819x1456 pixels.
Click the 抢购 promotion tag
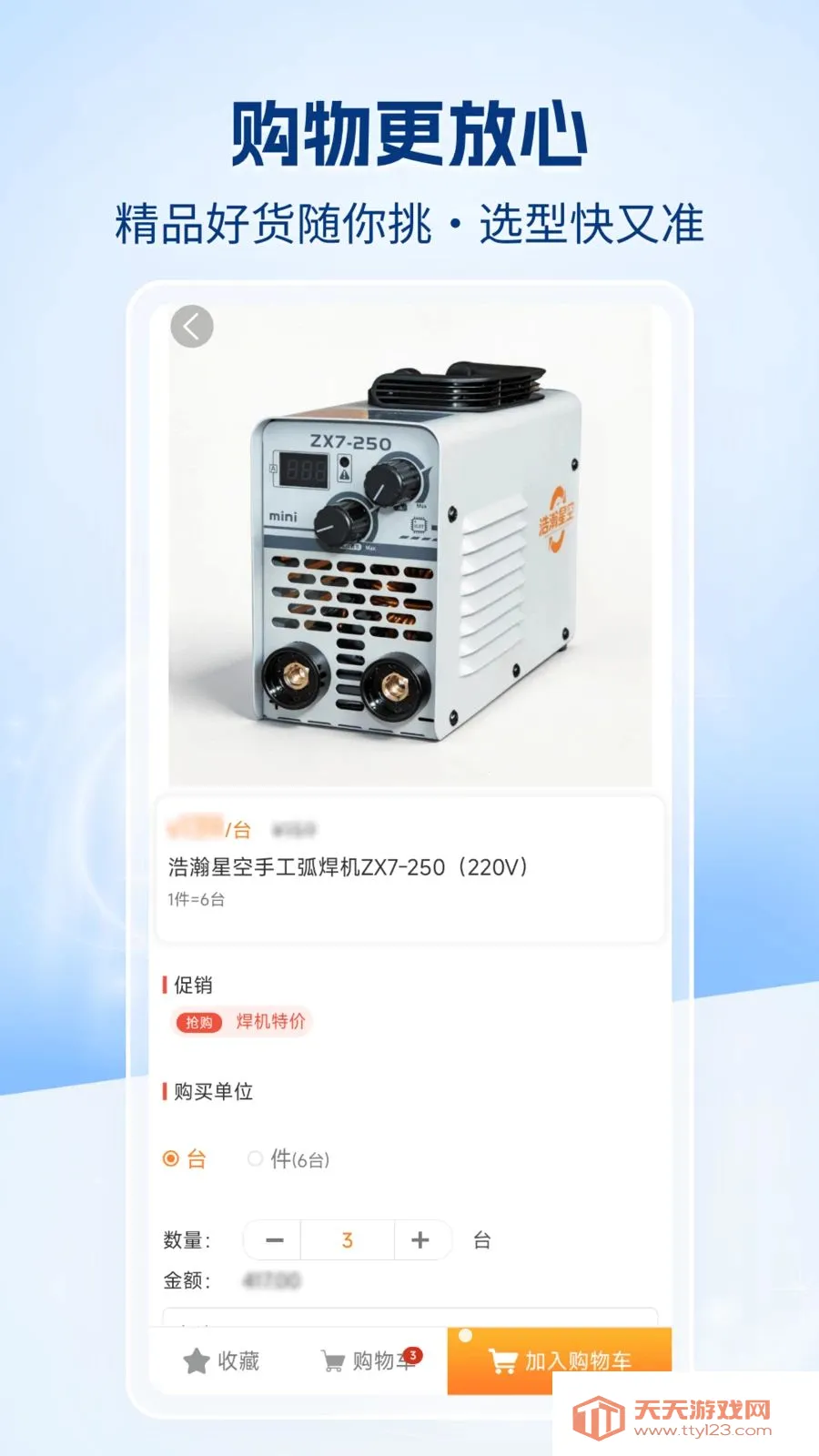click(199, 1022)
